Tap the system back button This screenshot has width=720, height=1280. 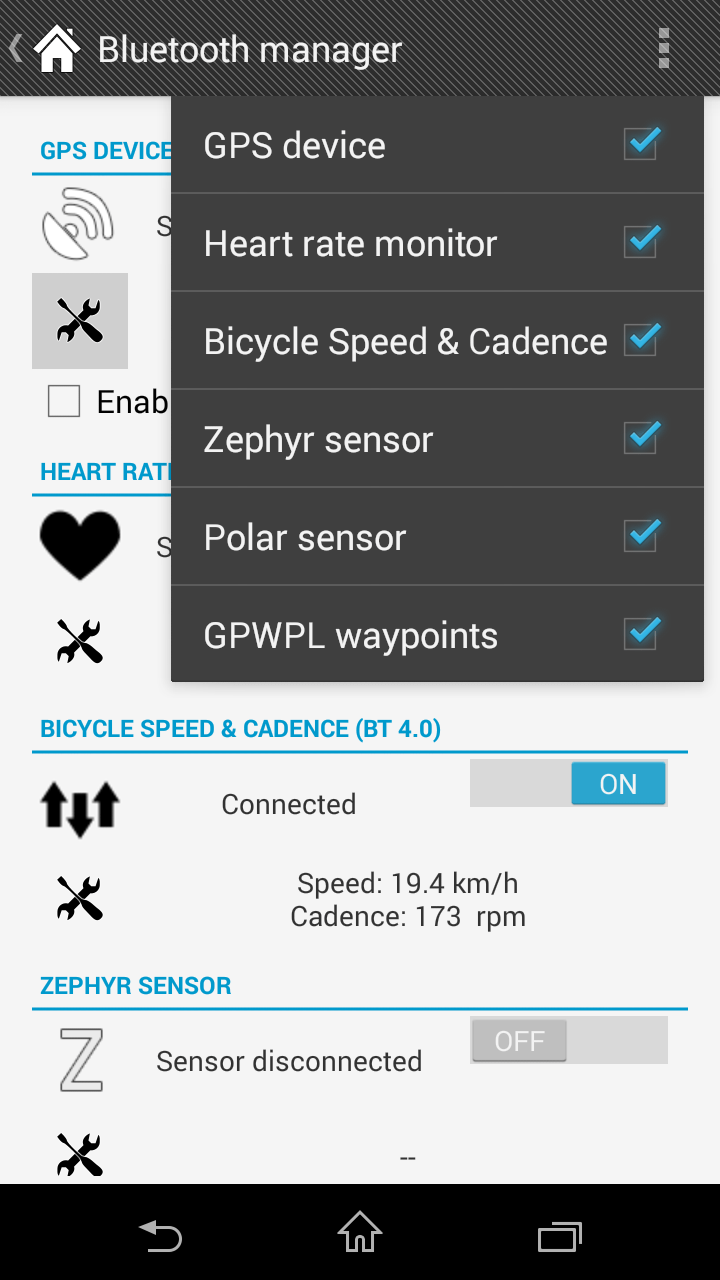coord(160,1236)
